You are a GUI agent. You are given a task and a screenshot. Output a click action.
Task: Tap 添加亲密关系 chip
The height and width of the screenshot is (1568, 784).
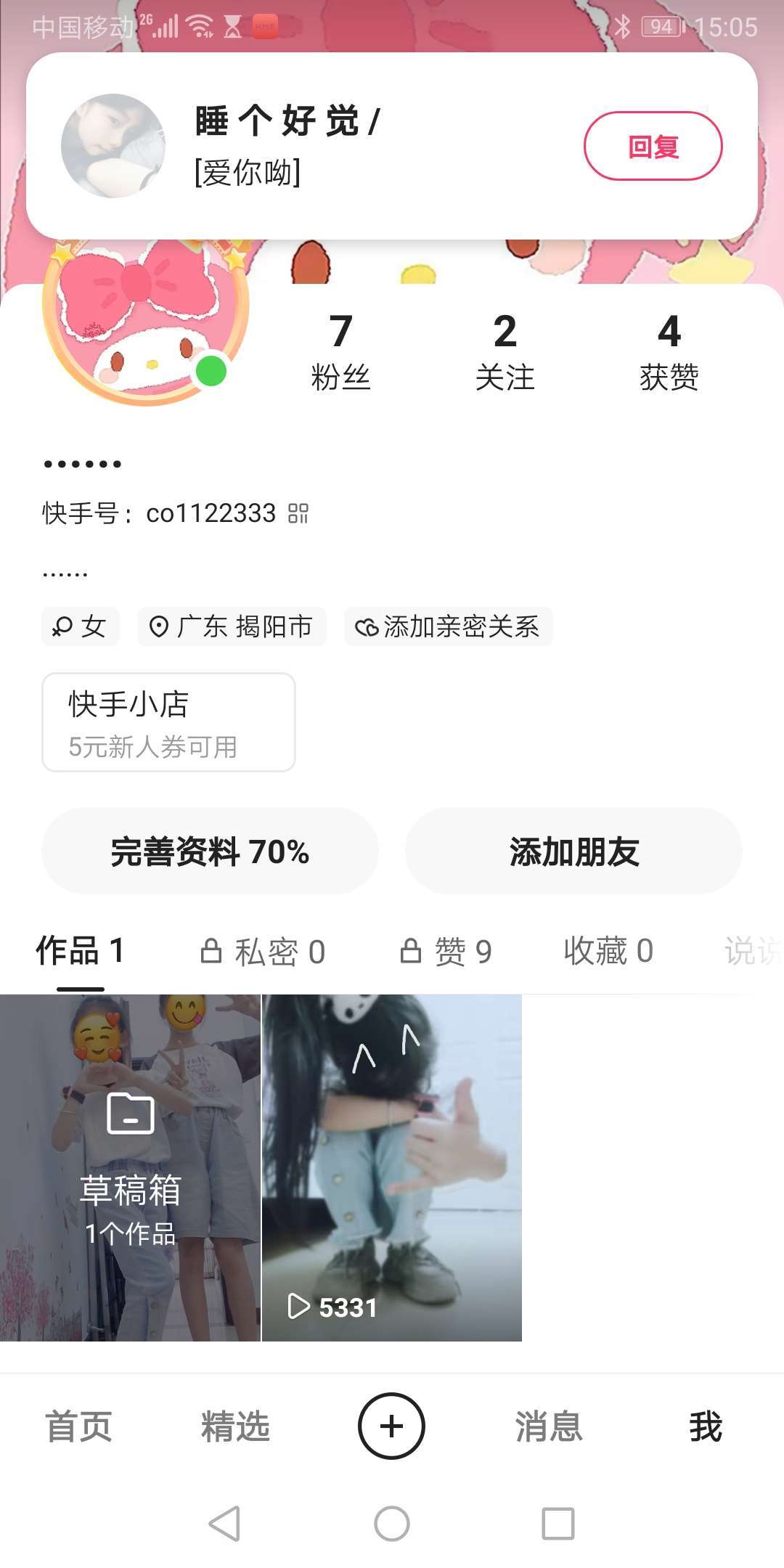click(448, 626)
